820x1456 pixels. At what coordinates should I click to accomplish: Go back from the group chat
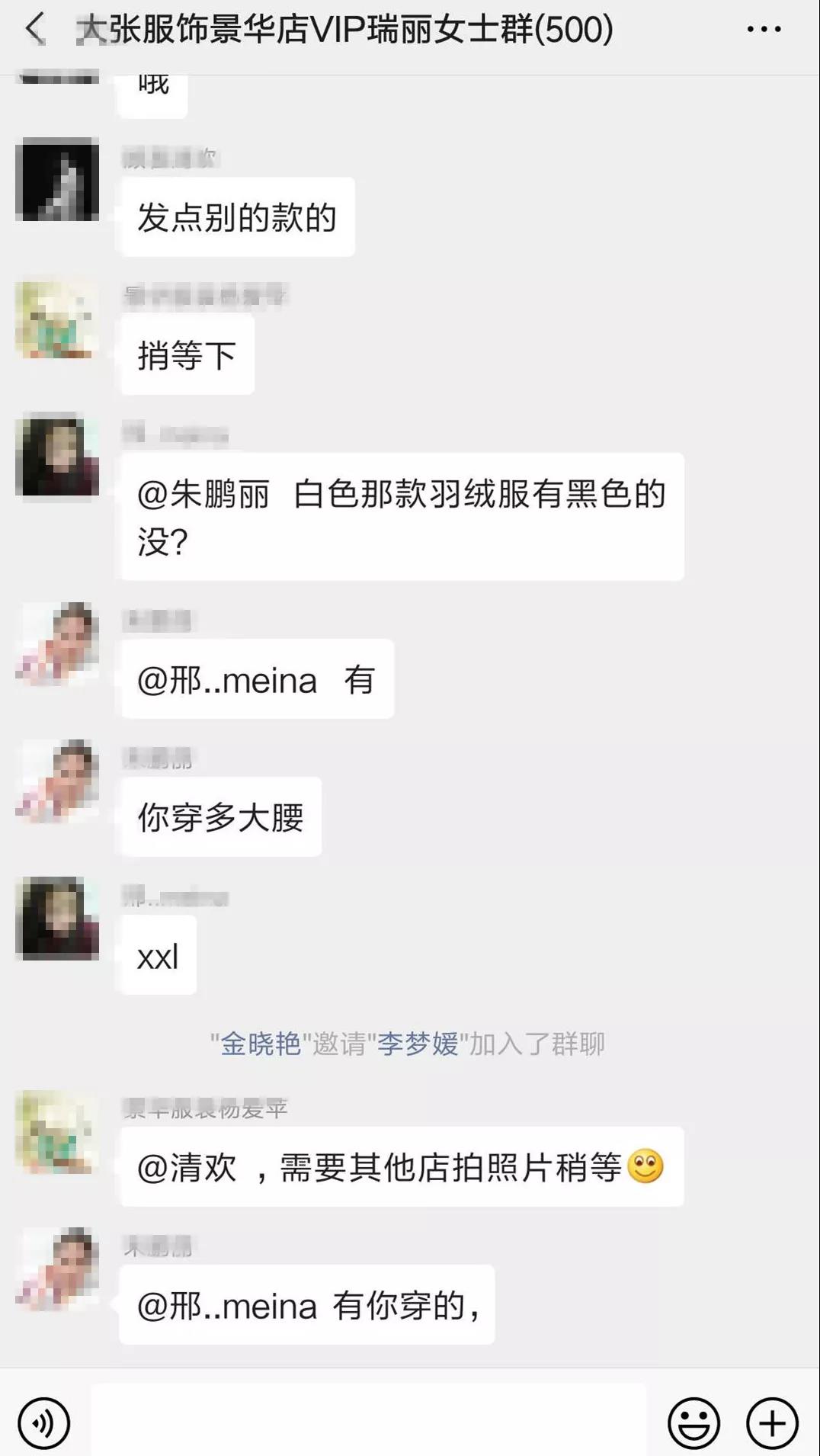coord(35,29)
